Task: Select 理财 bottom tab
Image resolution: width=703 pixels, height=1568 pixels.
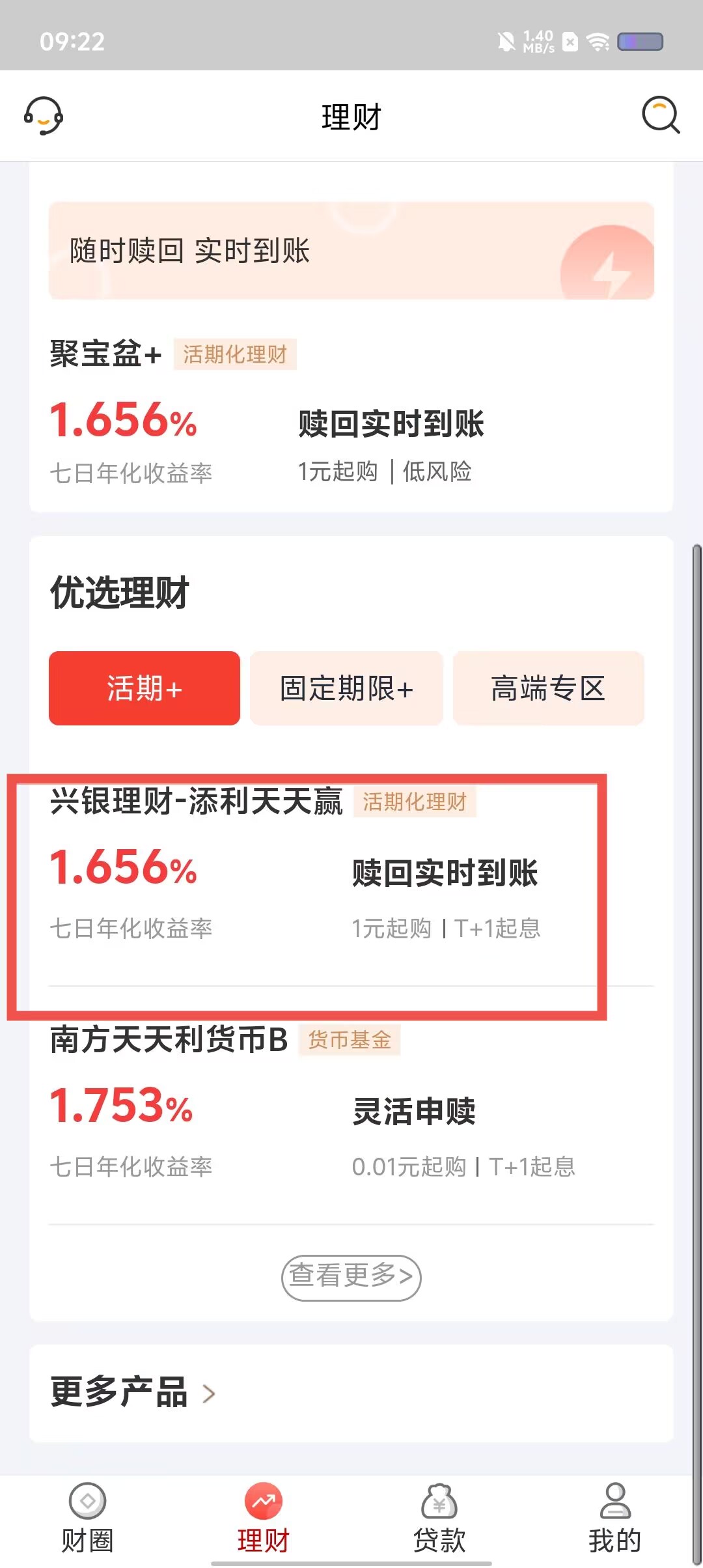Action: (x=263, y=1519)
